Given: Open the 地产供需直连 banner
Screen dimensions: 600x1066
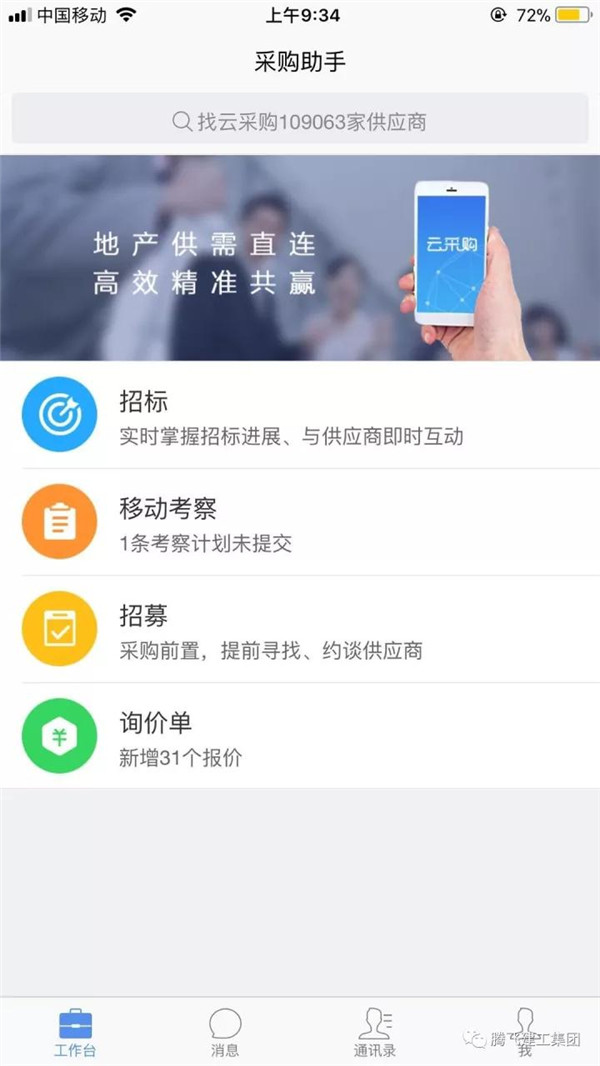Looking at the screenshot, I should pyautogui.click(x=300, y=258).
